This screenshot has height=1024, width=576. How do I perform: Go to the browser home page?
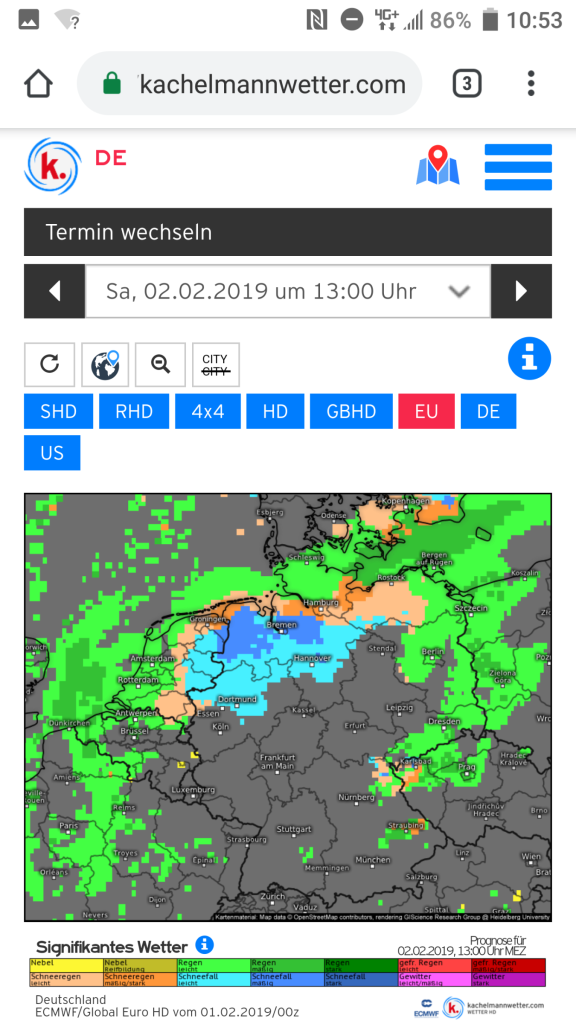pyautogui.click(x=38, y=84)
